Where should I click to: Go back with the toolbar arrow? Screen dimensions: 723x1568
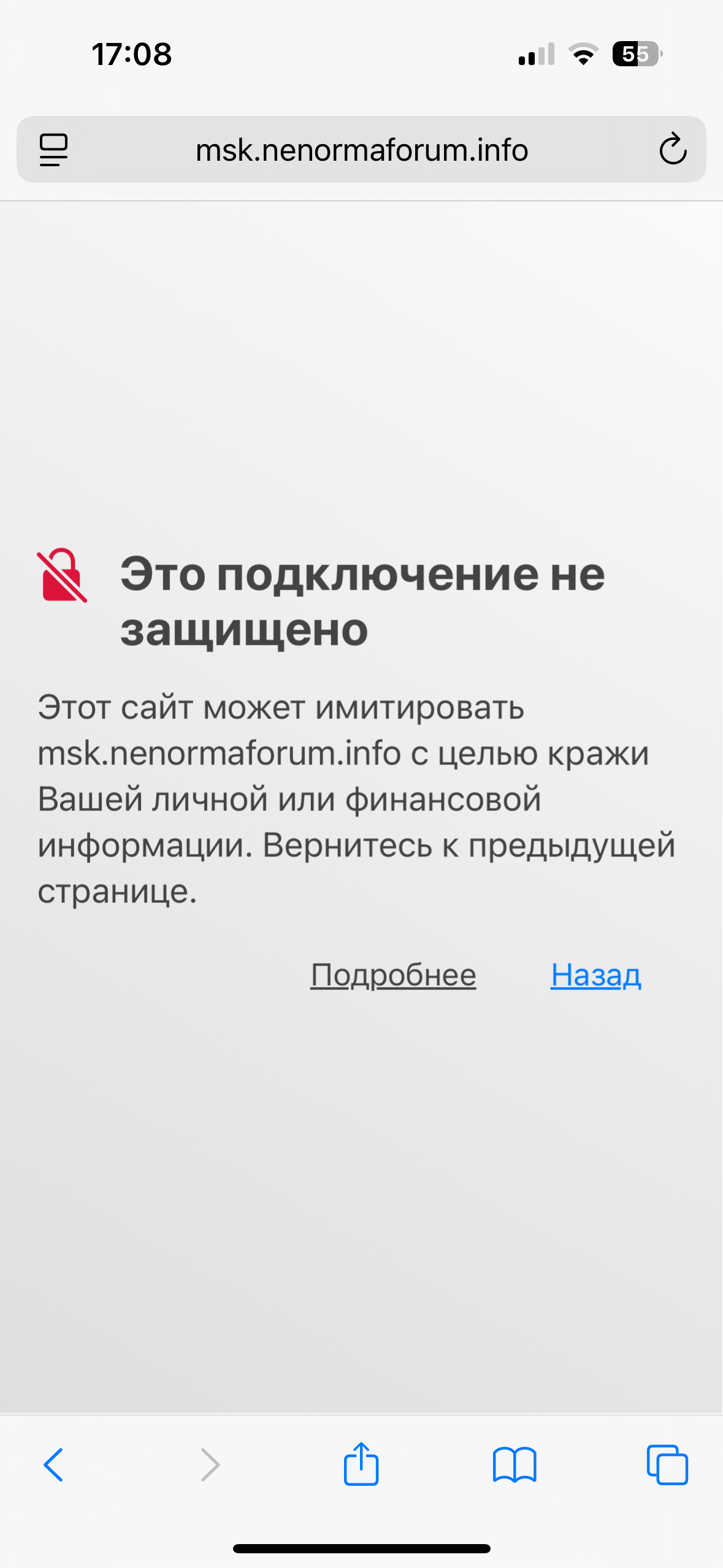[x=53, y=1465]
